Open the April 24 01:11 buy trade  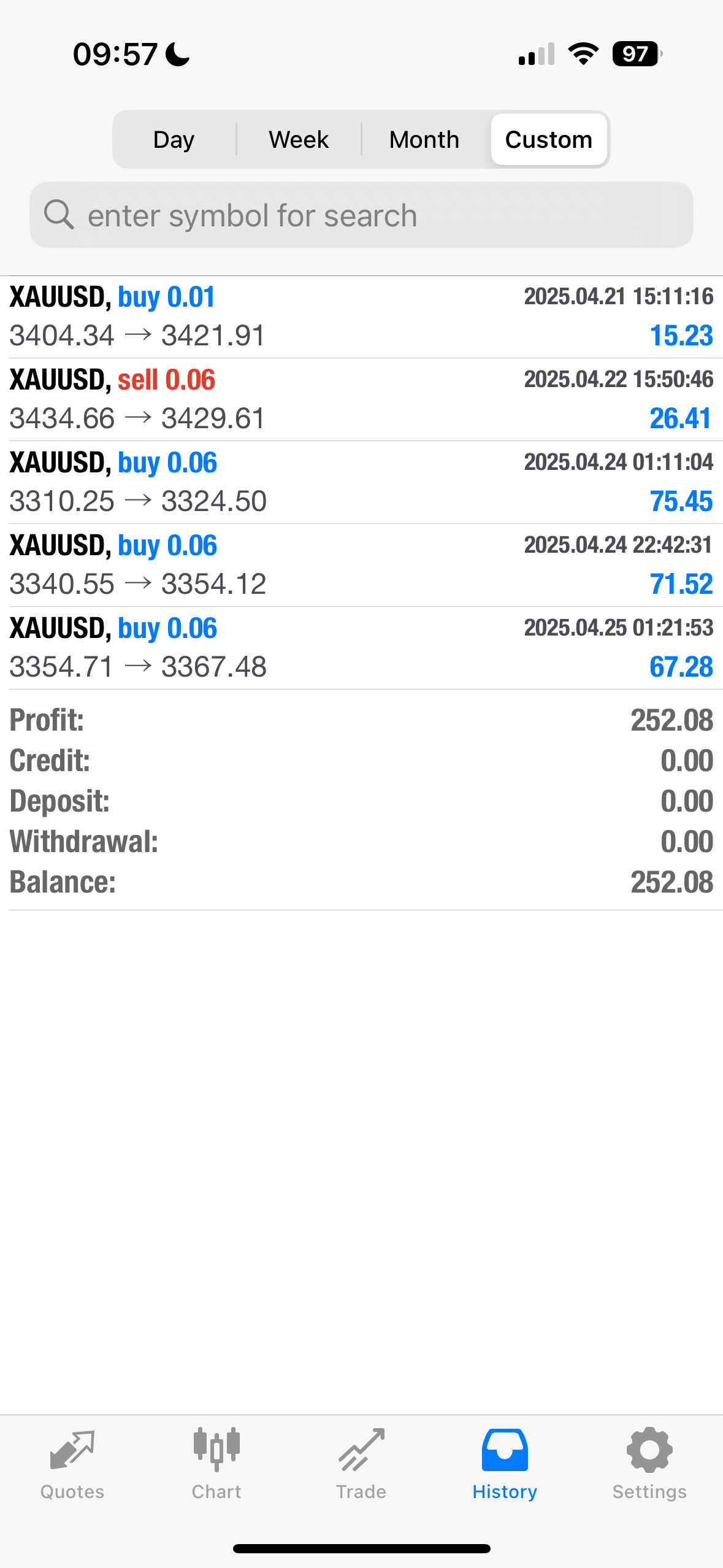361,481
